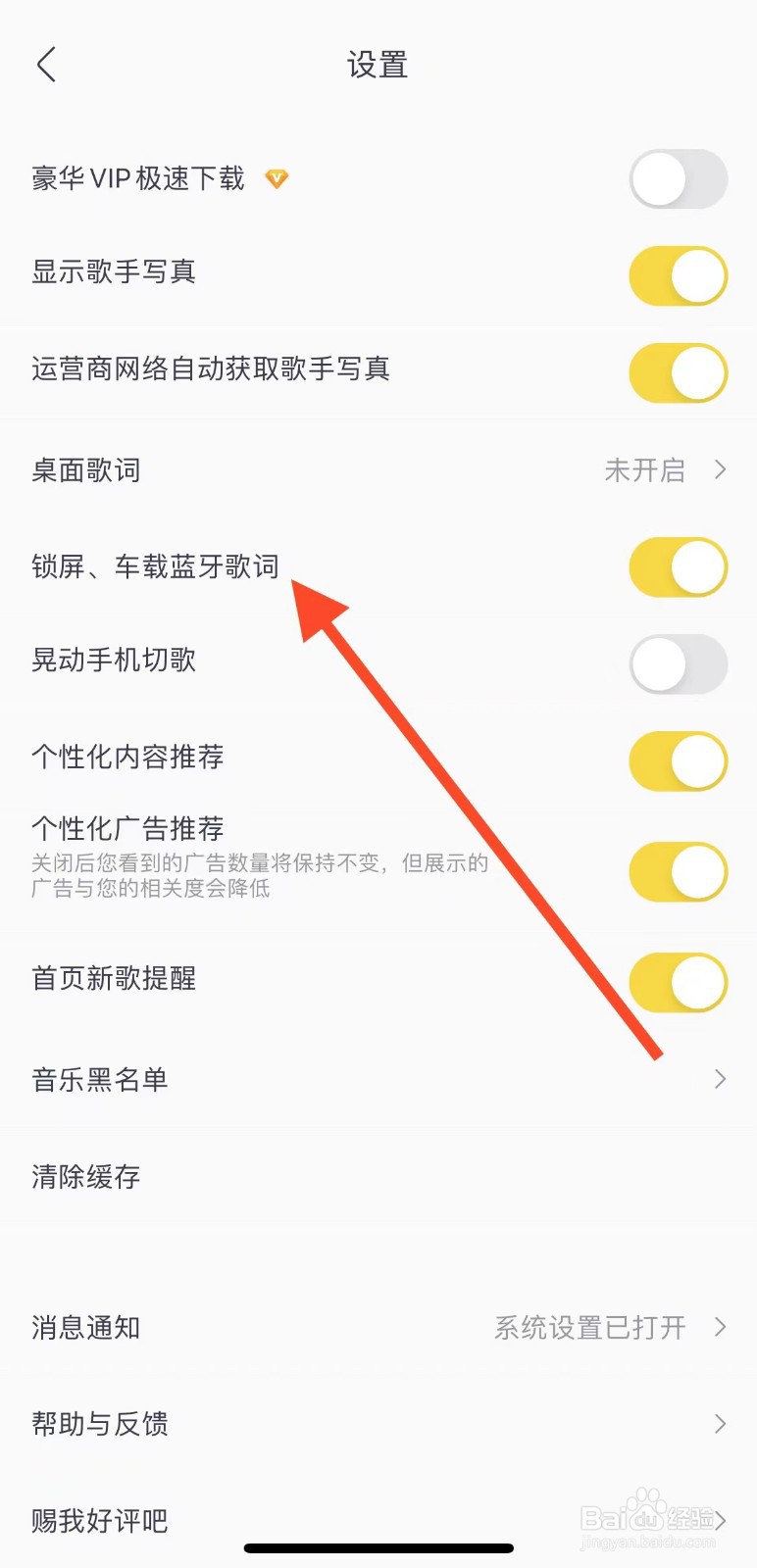The image size is (757, 1568).
Task: Enable 晃动手机切歌 switch
Action: 678,663
